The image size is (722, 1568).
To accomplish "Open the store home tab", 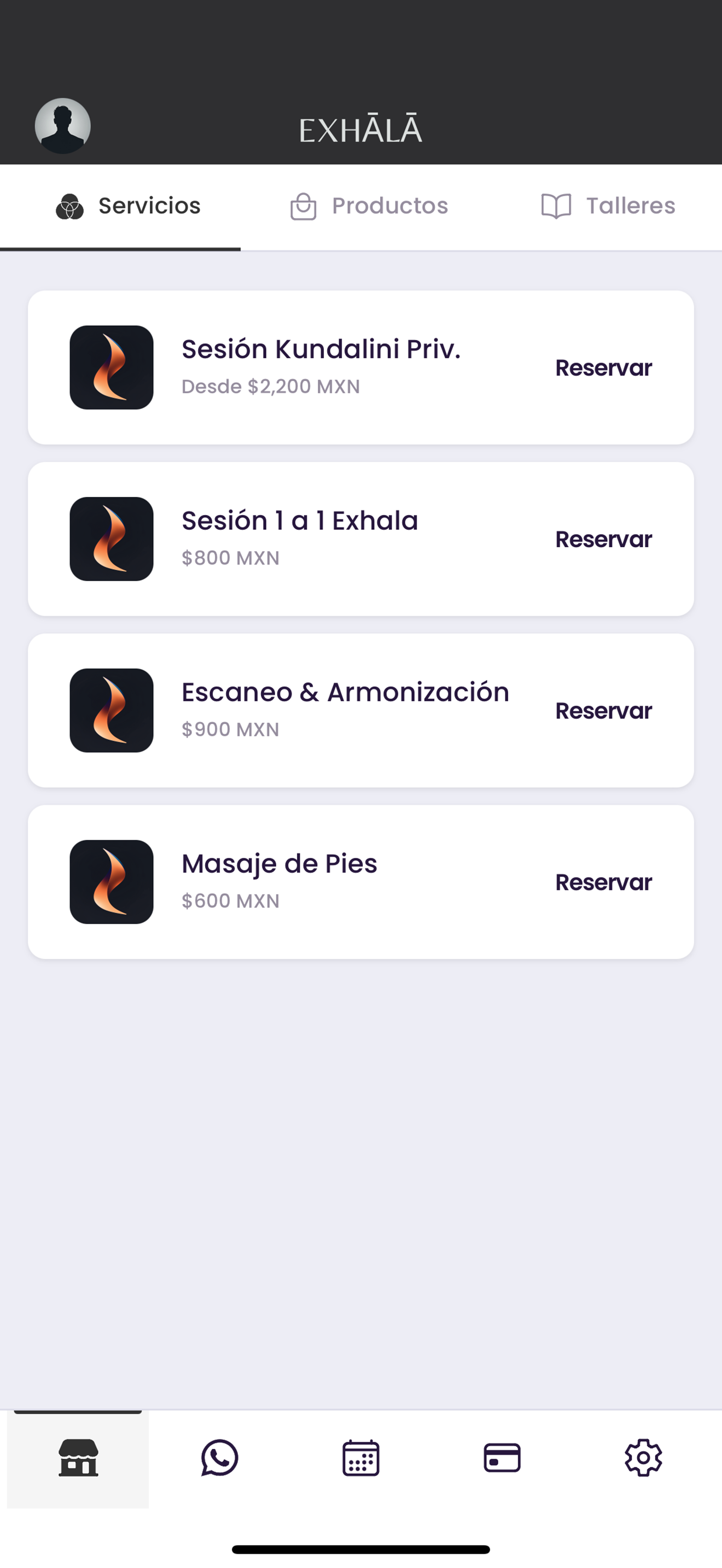I will 78,1458.
